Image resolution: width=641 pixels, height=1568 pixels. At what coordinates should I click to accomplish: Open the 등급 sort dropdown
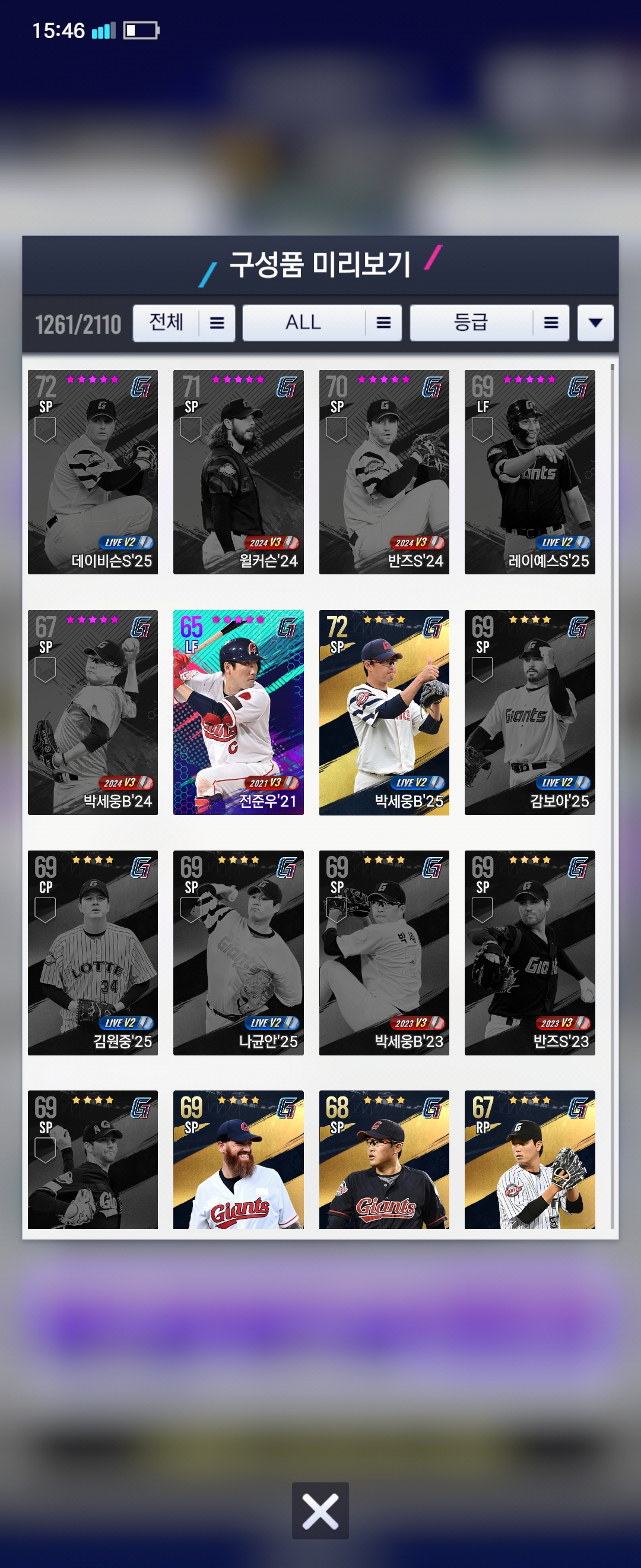point(489,323)
